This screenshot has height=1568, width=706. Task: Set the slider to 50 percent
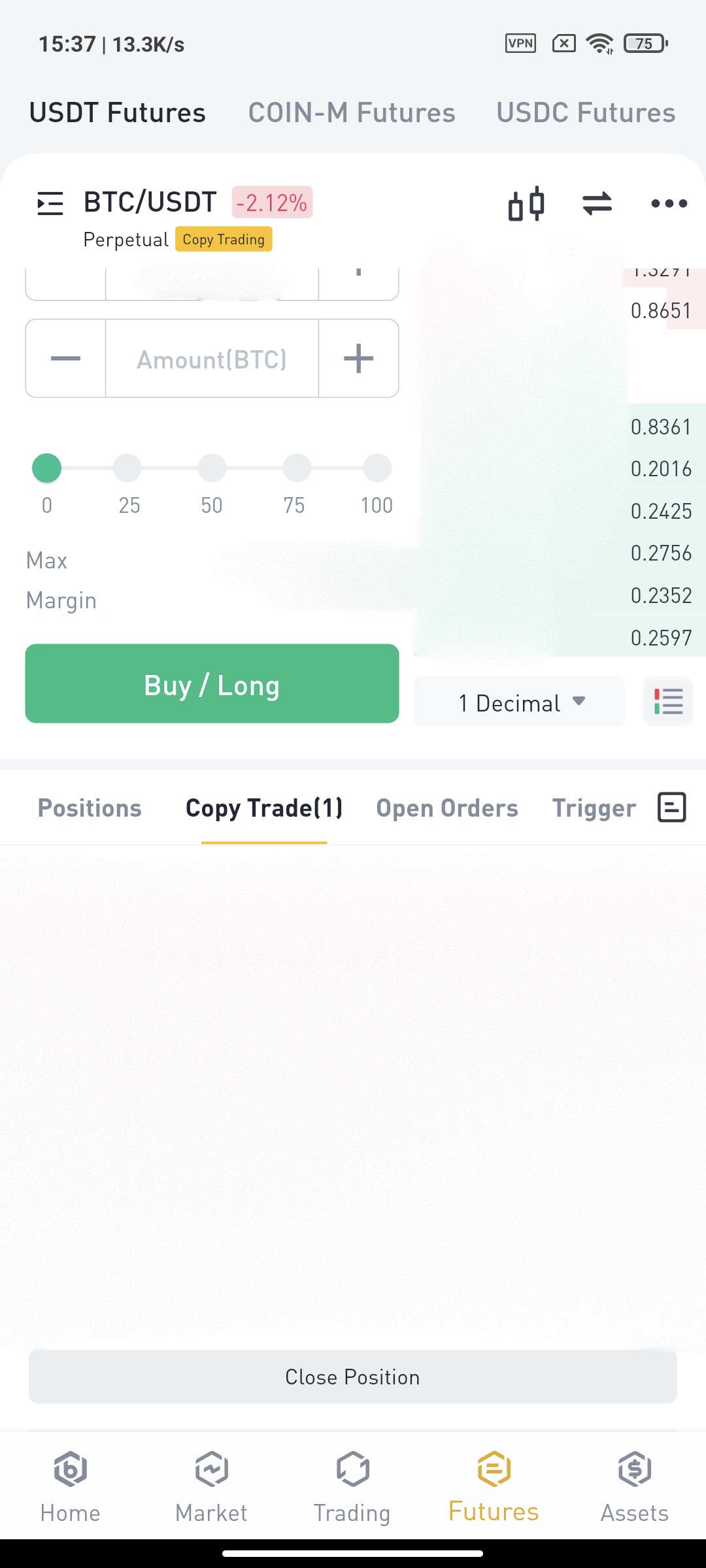point(212,468)
